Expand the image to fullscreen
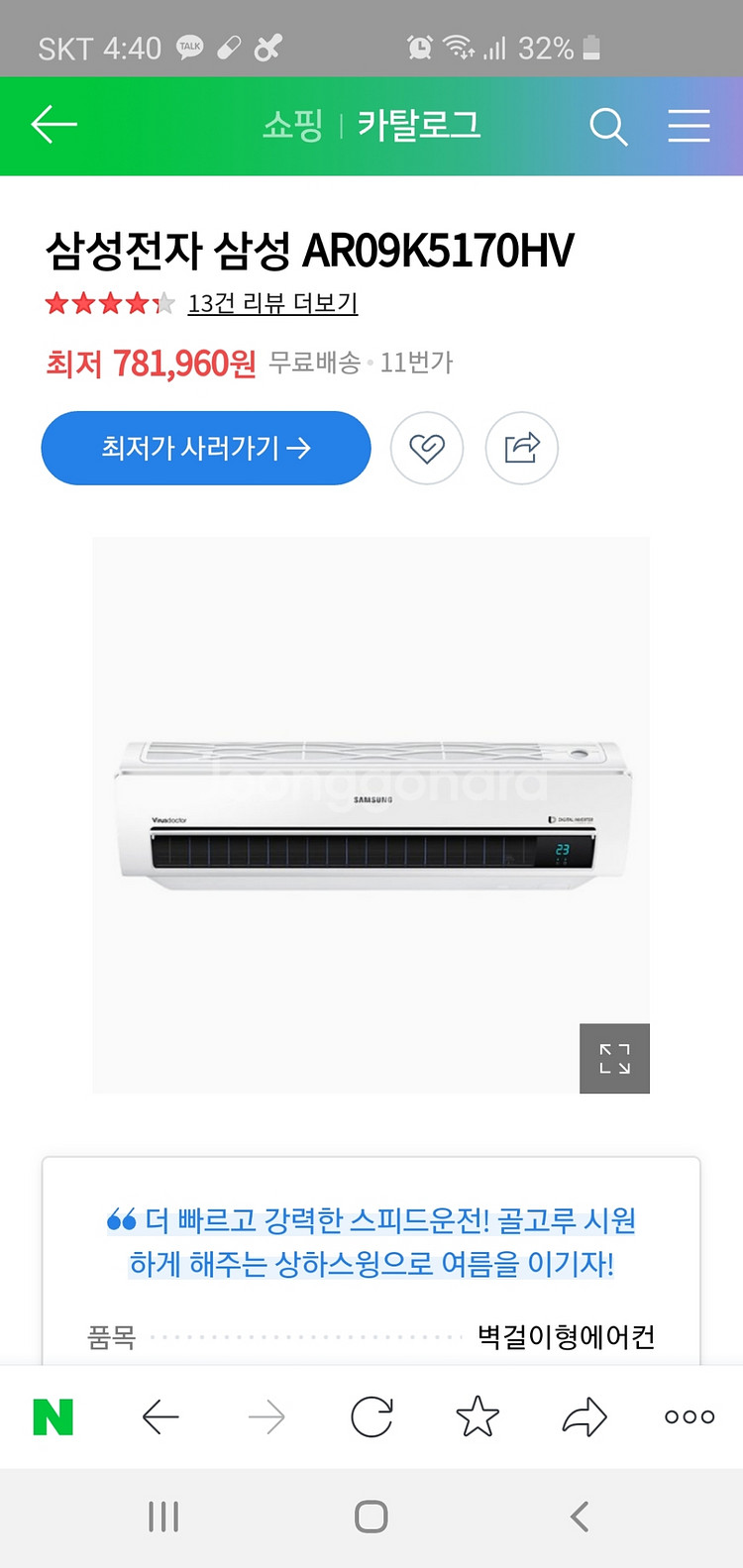The height and width of the screenshot is (1568, 743). tap(614, 1058)
